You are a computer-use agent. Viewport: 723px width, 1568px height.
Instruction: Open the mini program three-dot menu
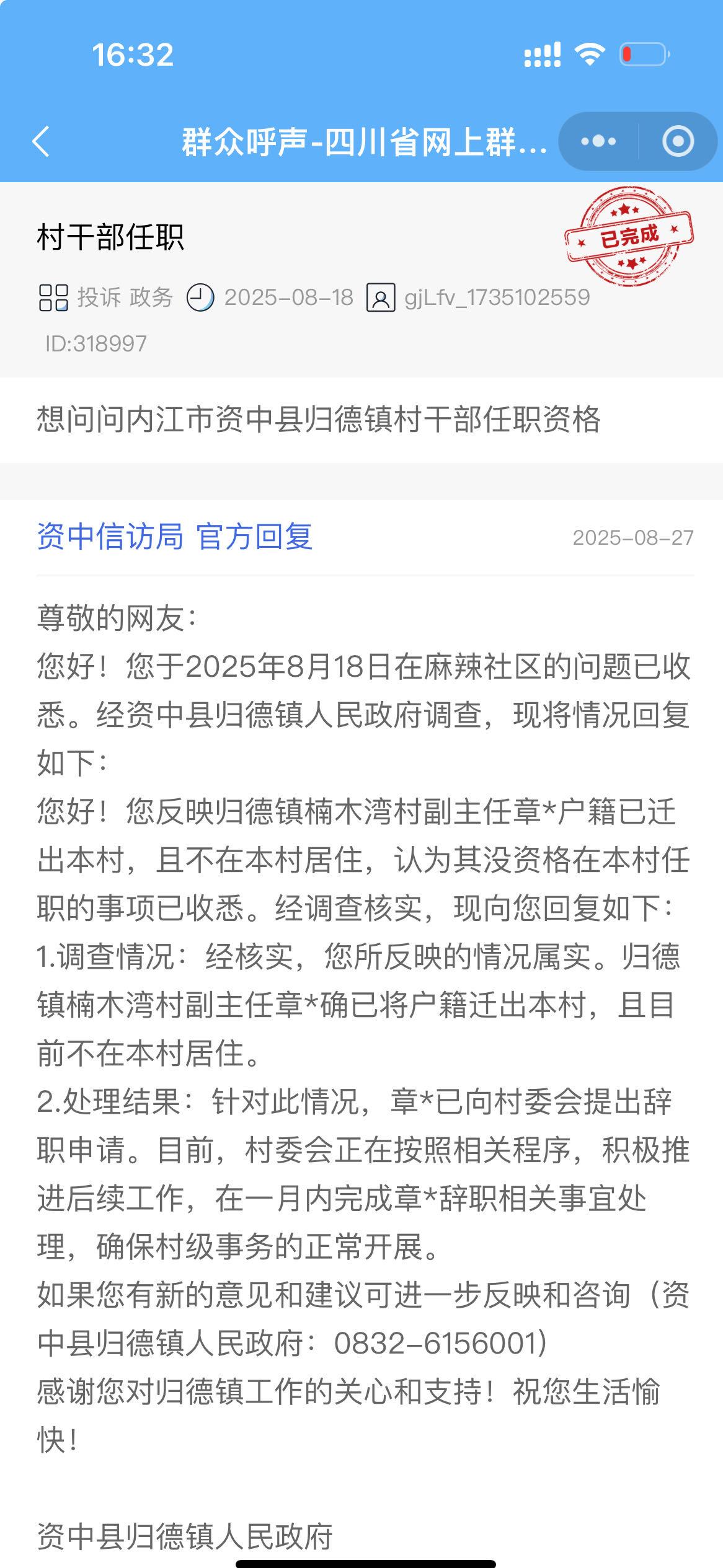[x=598, y=141]
